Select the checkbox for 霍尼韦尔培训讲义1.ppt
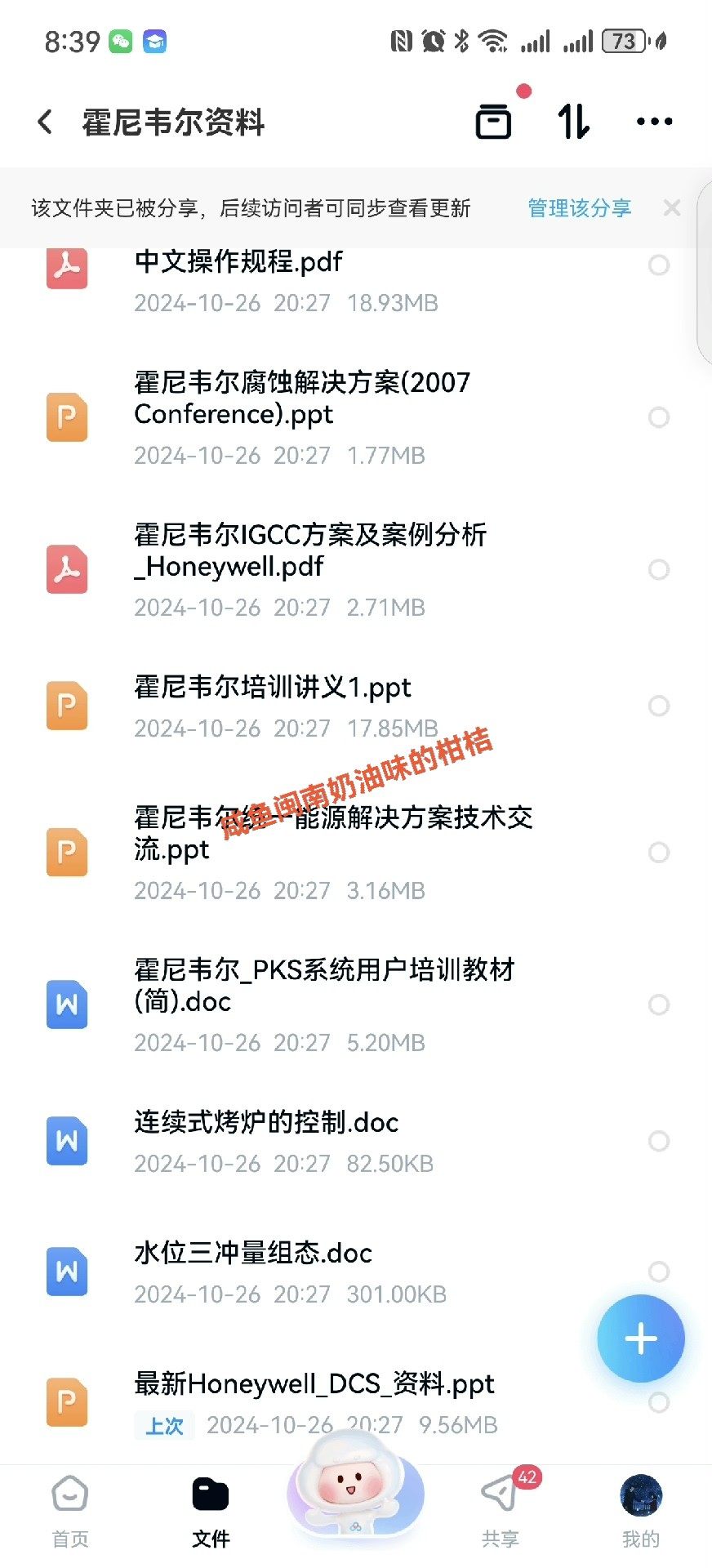 658,706
